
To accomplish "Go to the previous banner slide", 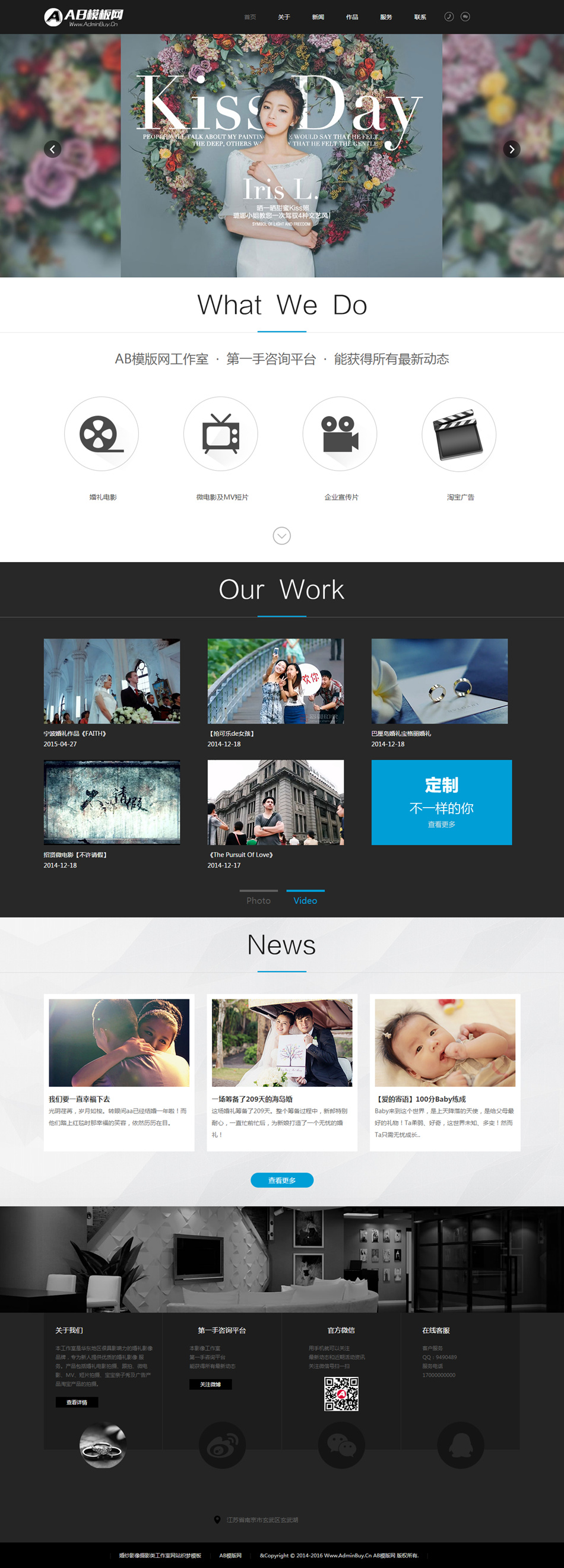I will (x=52, y=149).
